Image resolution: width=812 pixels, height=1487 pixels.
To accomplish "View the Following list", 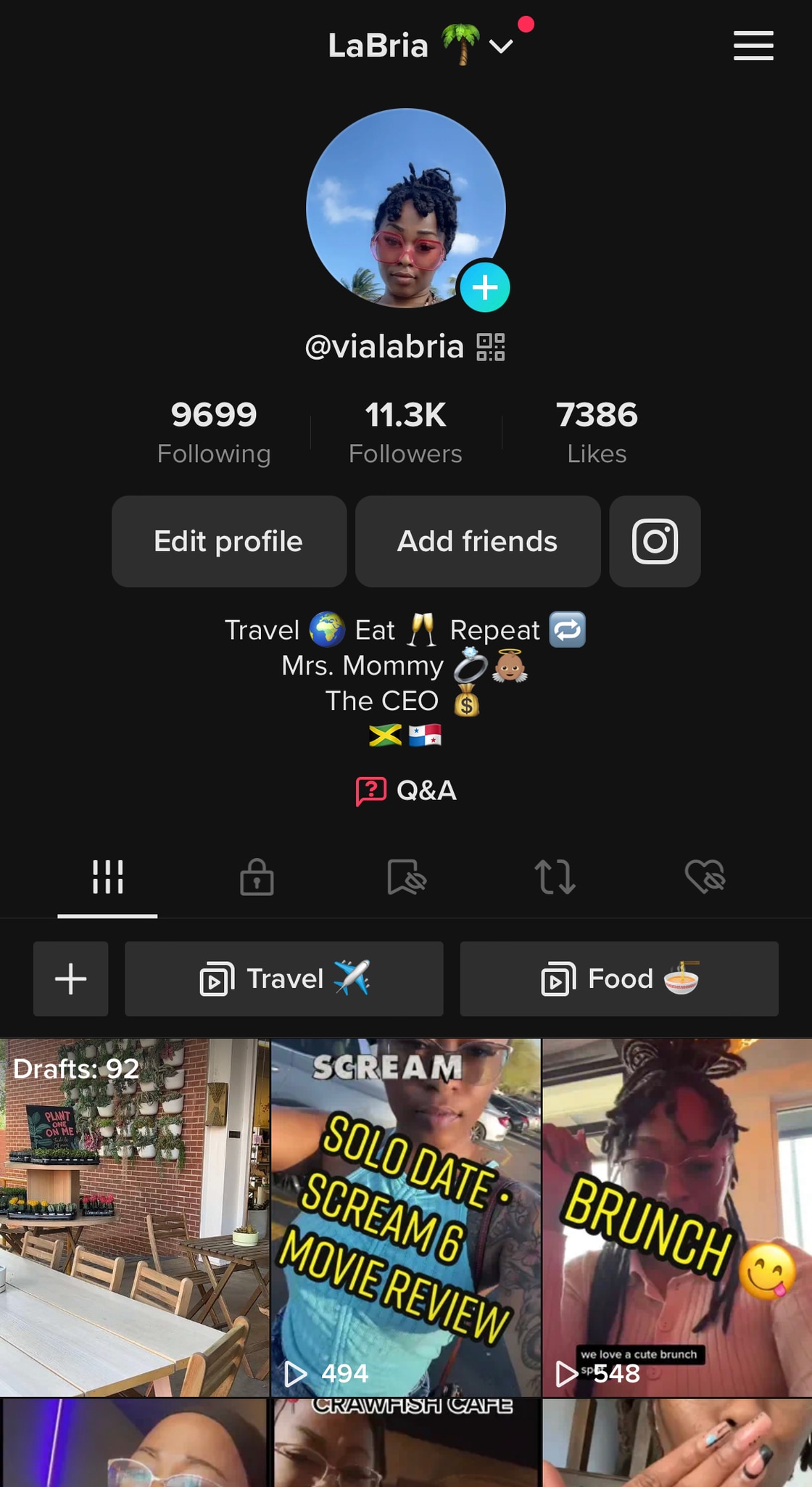I will click(214, 432).
